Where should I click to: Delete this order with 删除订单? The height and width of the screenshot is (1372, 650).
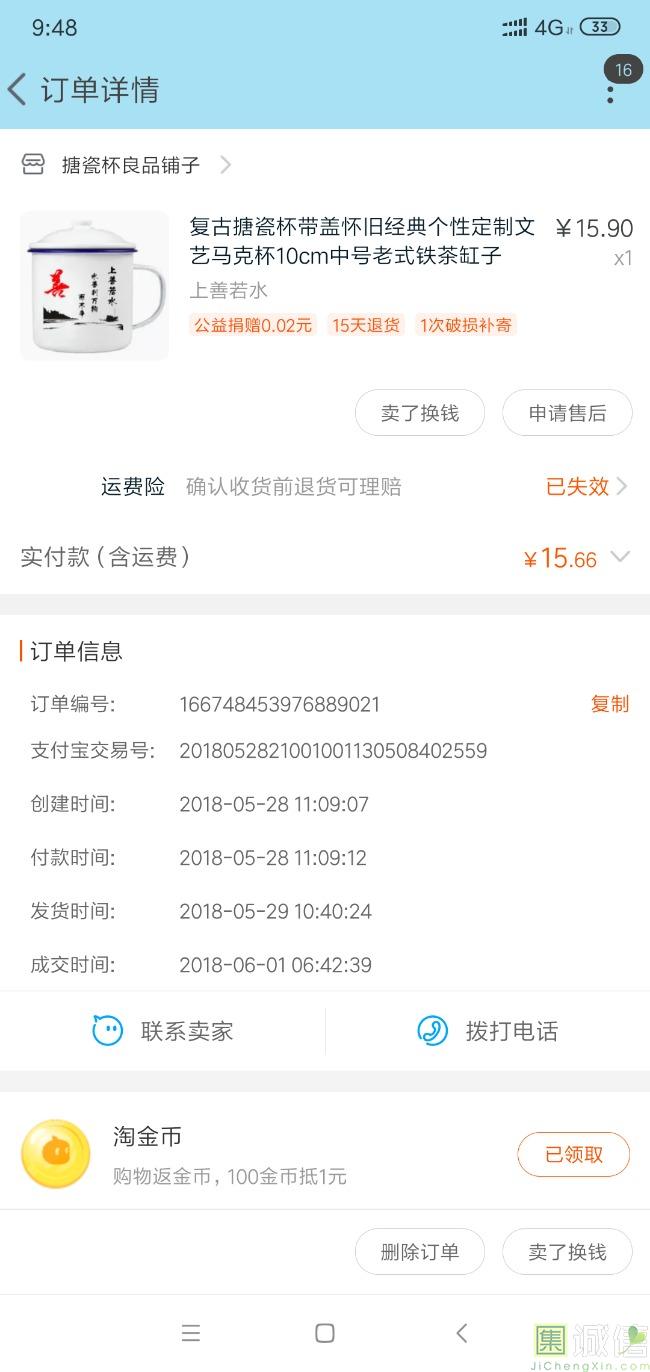[420, 1252]
